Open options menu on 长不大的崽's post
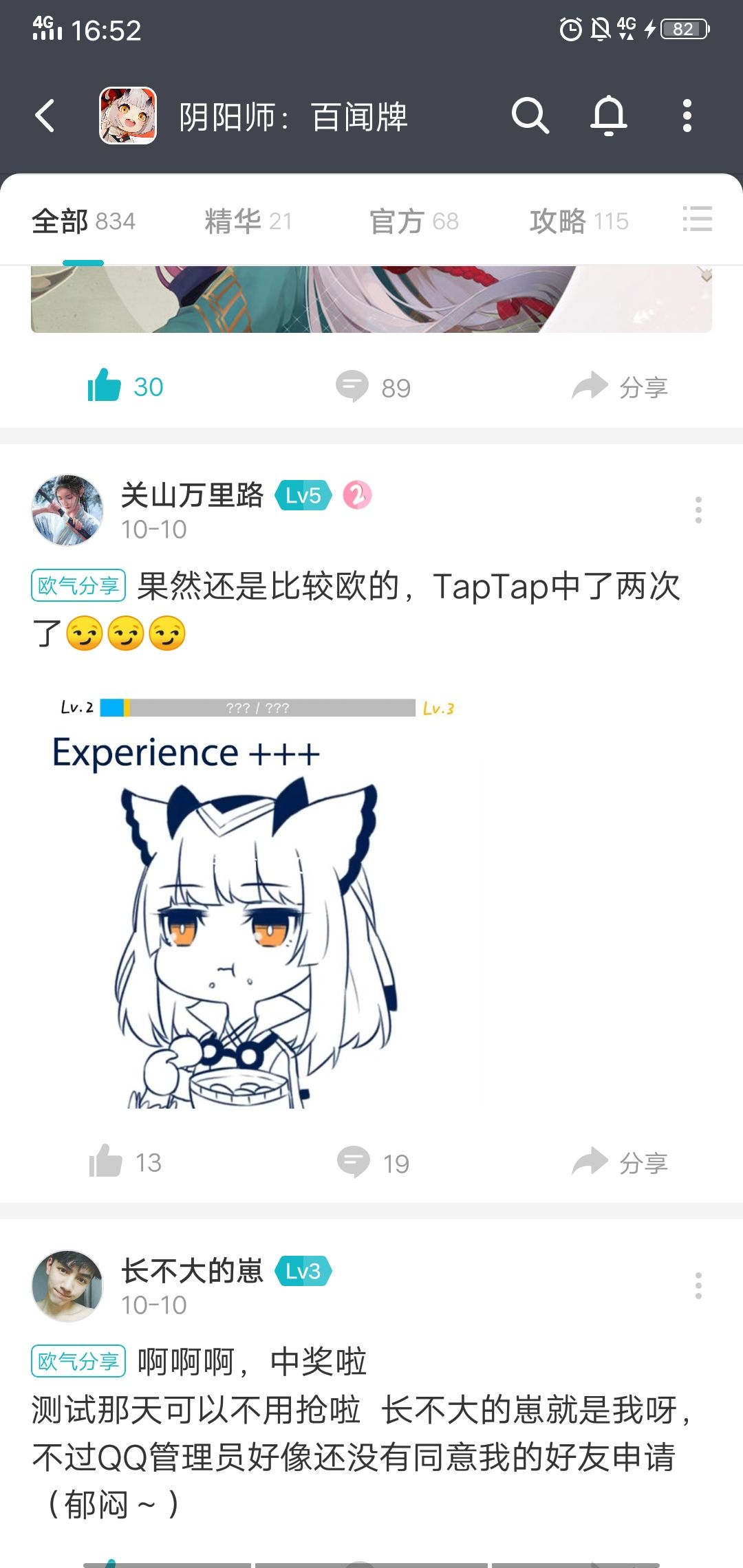 pos(698,1286)
